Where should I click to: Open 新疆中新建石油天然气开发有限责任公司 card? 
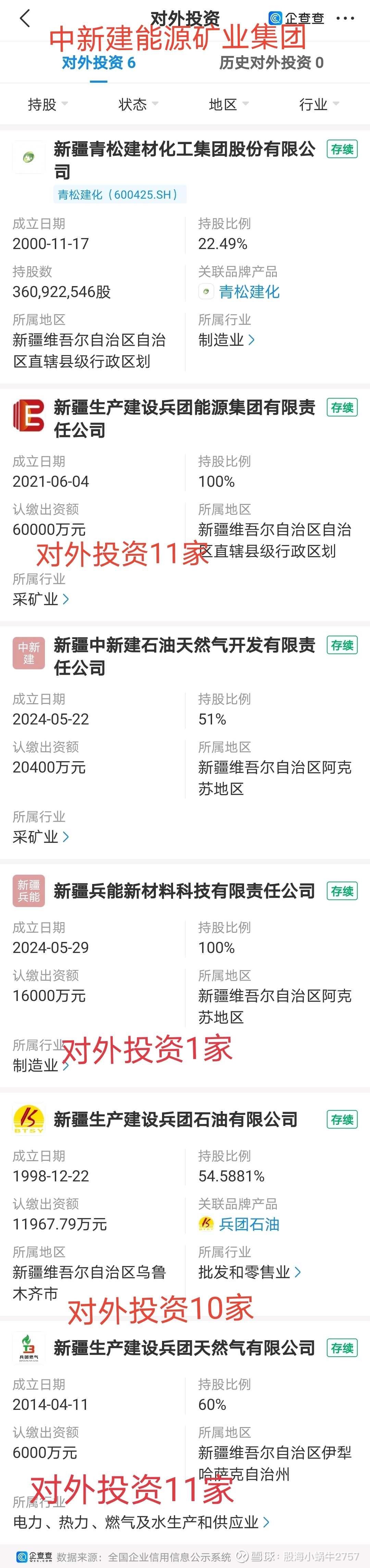coord(185,656)
